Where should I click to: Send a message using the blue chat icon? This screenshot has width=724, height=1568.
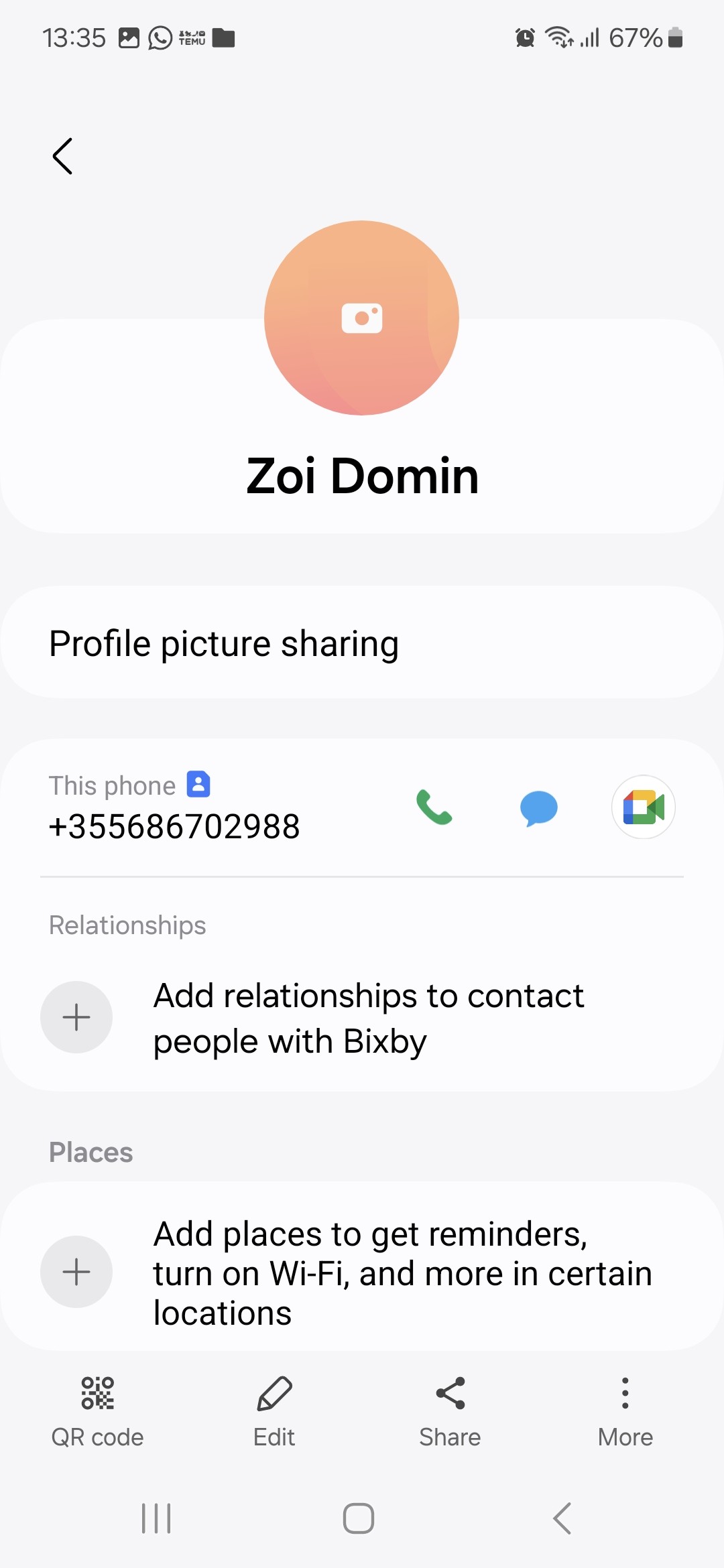tap(539, 807)
